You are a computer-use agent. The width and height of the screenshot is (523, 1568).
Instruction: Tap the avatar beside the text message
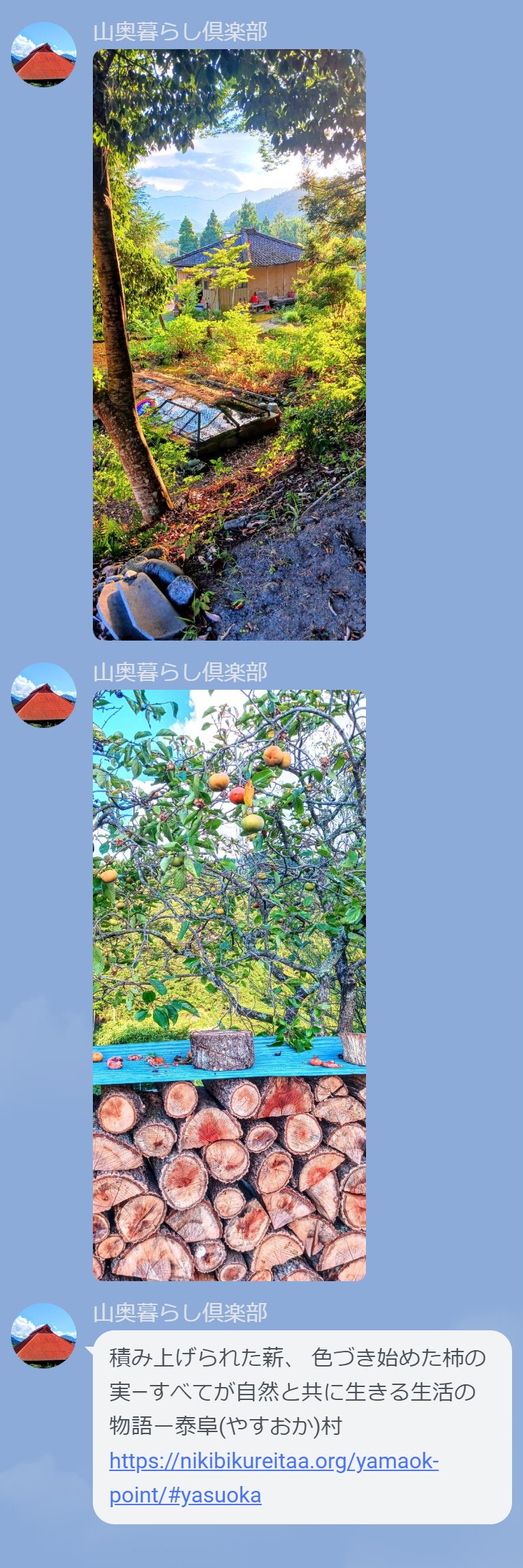point(44,1335)
